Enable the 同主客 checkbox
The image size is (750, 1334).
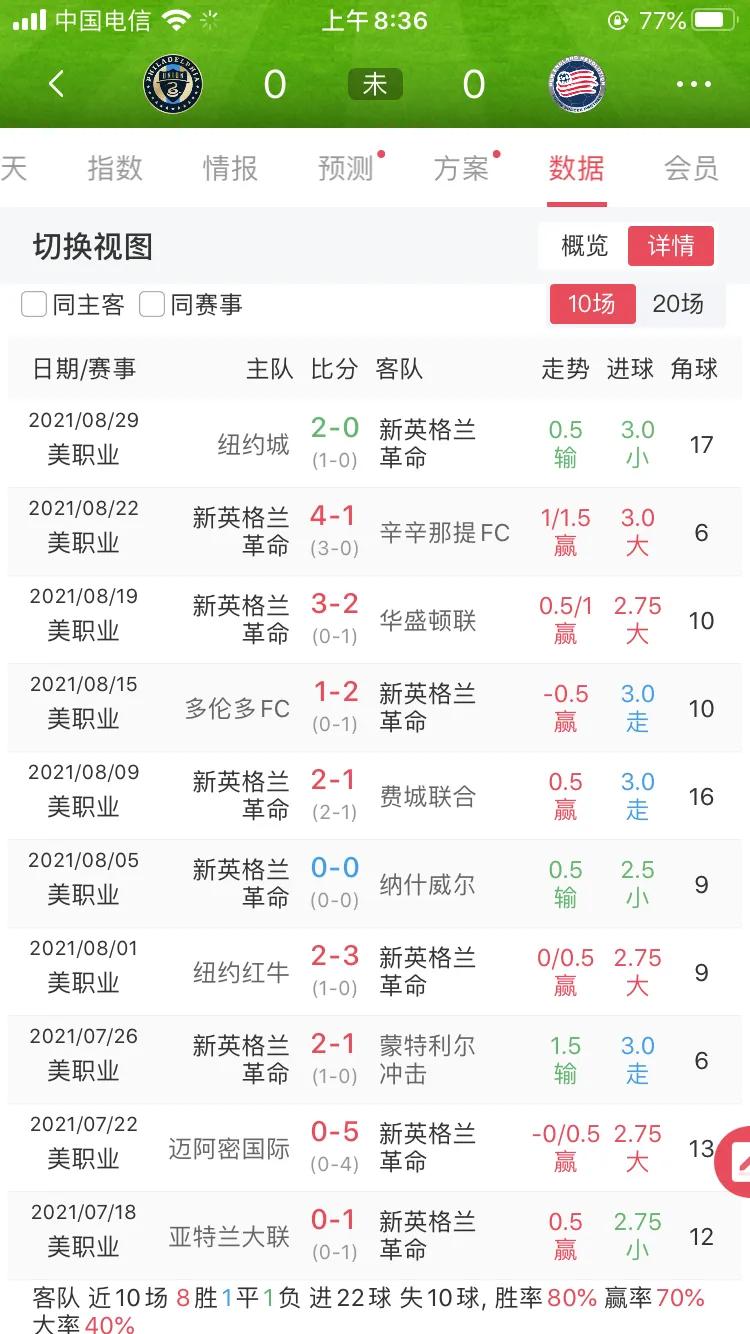34,304
